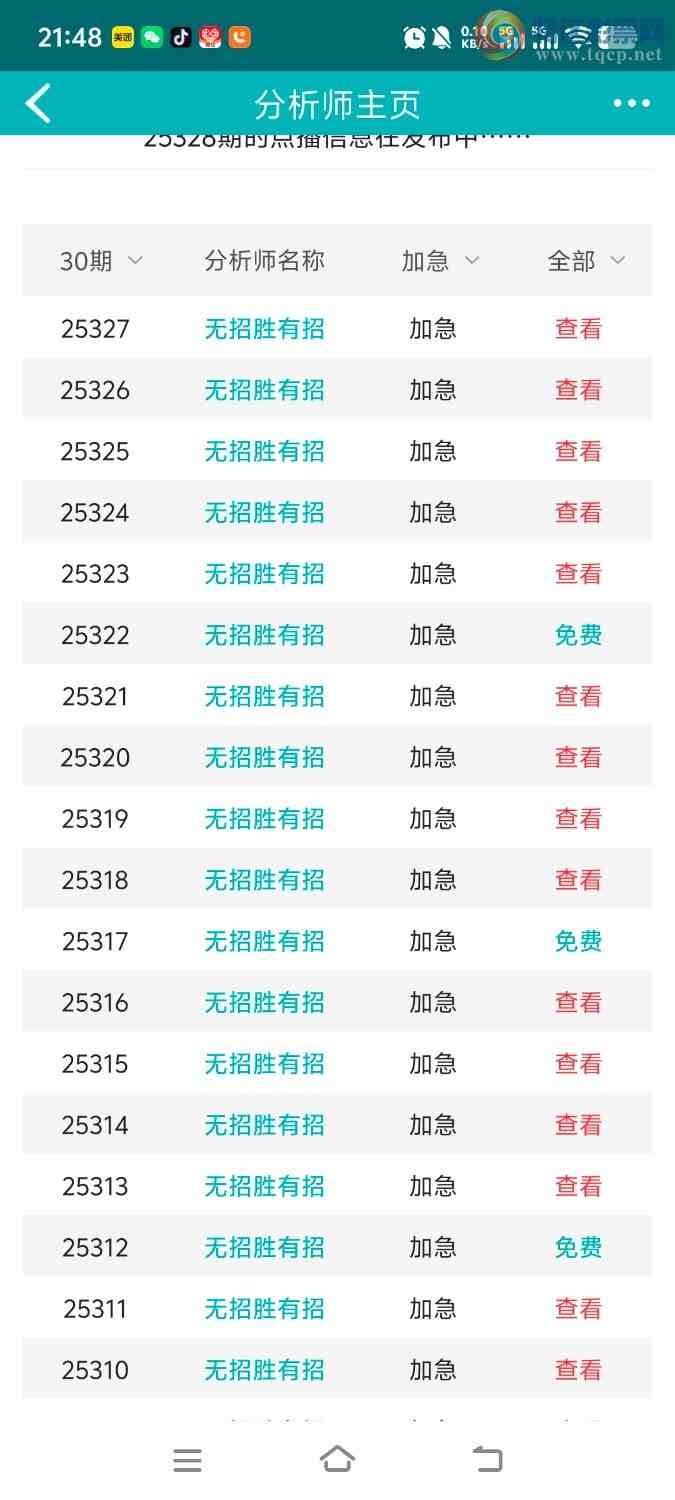Image resolution: width=675 pixels, height=1500 pixels.
Task: View the 25326 period analysis
Action: pyautogui.click(x=578, y=390)
